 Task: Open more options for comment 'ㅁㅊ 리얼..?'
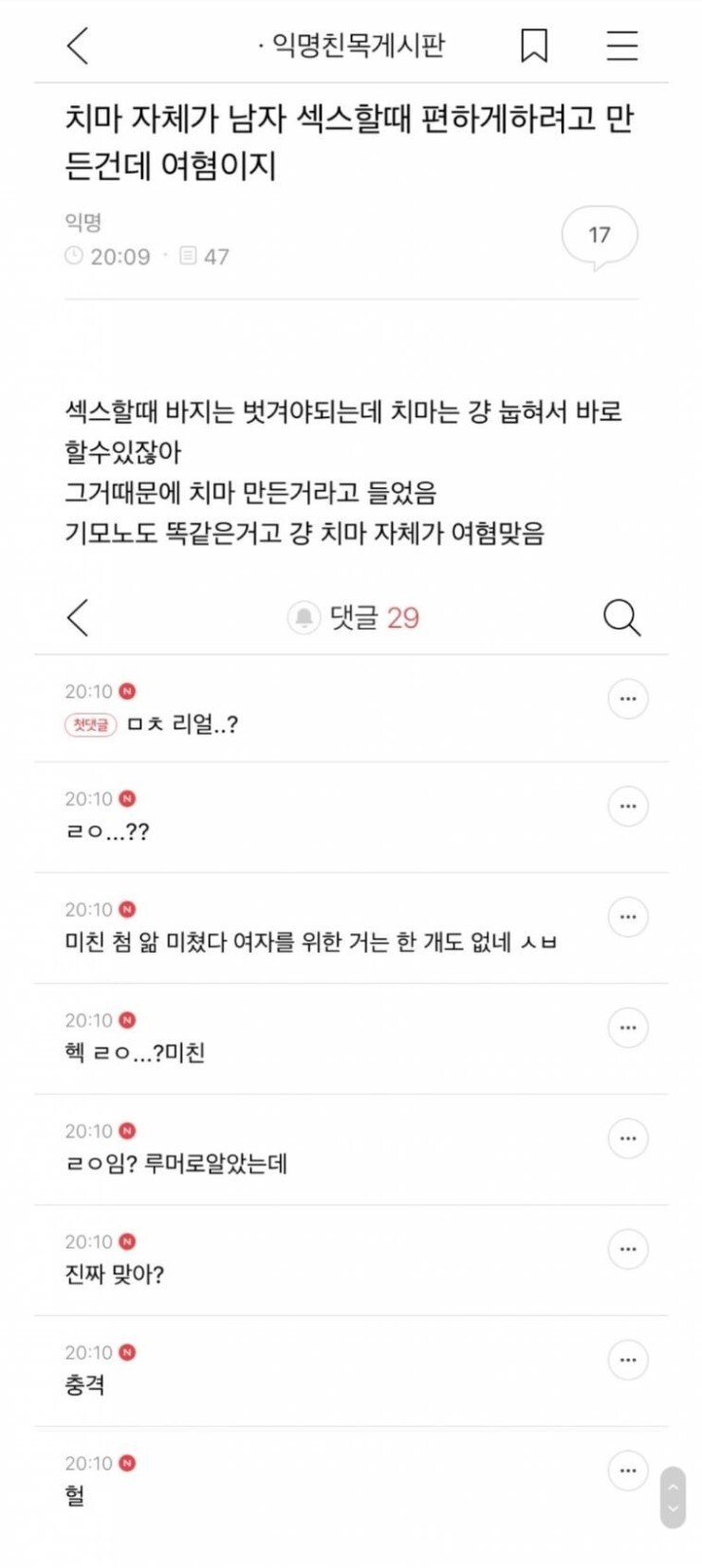click(627, 700)
